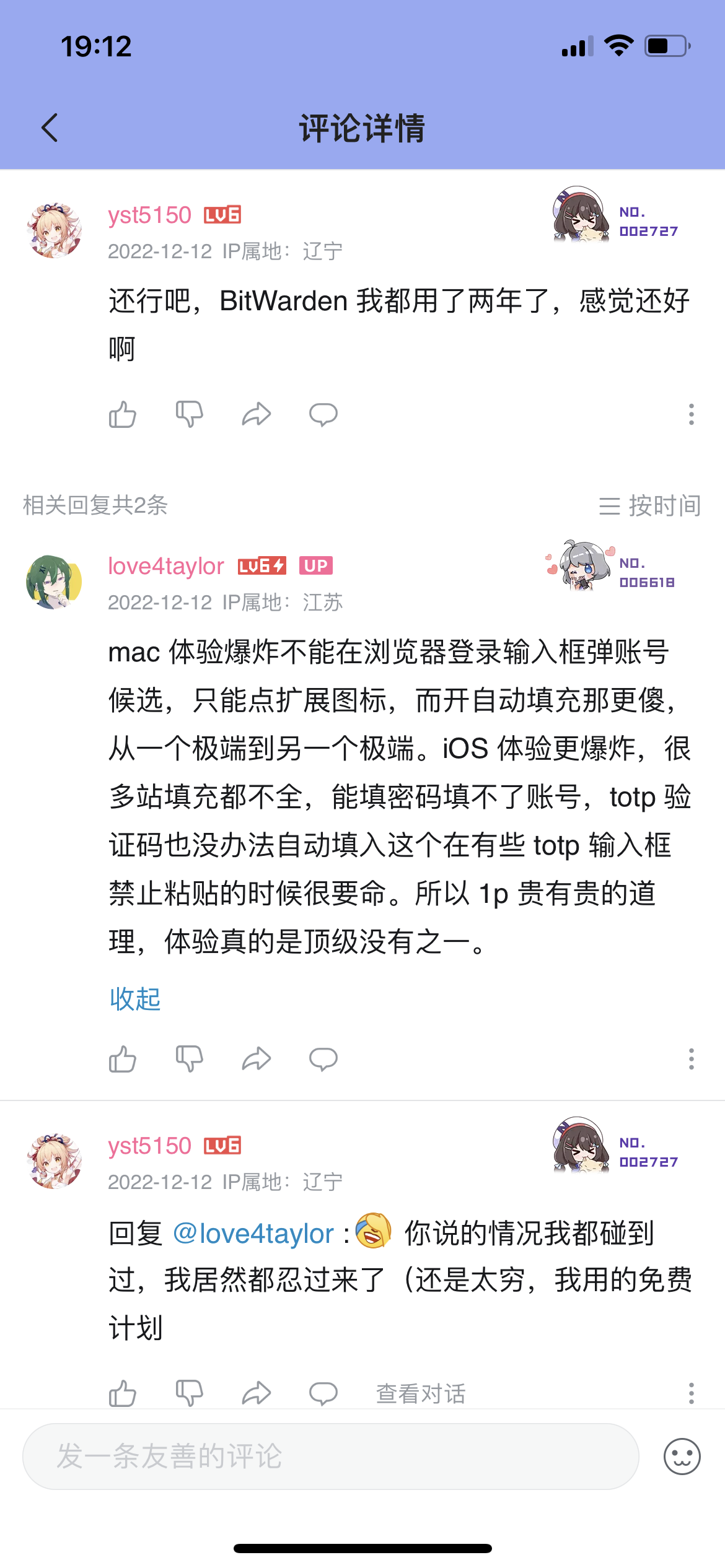Reply to yst5150's top BitWarden comment
The width and height of the screenshot is (725, 1568).
(323, 414)
